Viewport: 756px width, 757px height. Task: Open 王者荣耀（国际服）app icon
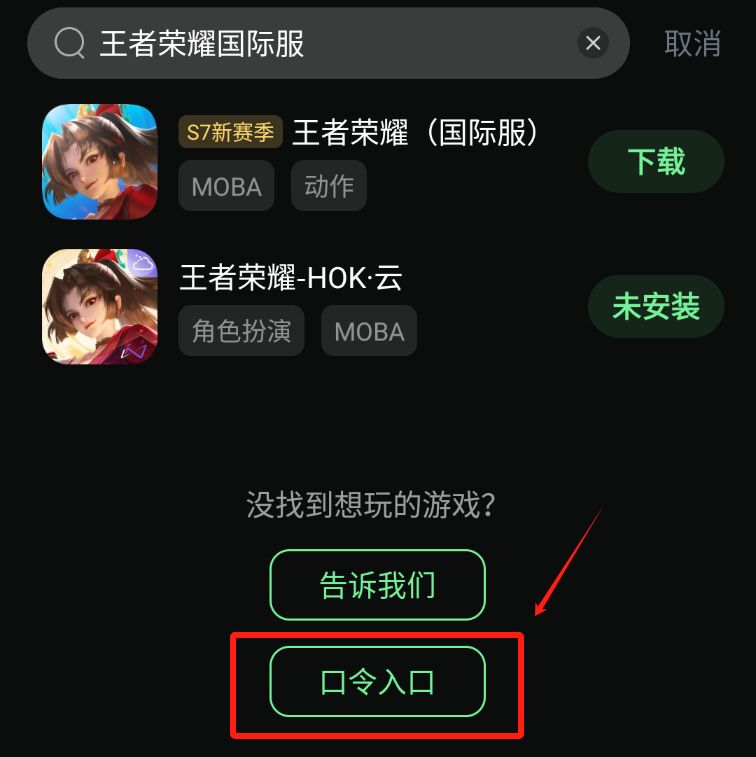(99, 161)
